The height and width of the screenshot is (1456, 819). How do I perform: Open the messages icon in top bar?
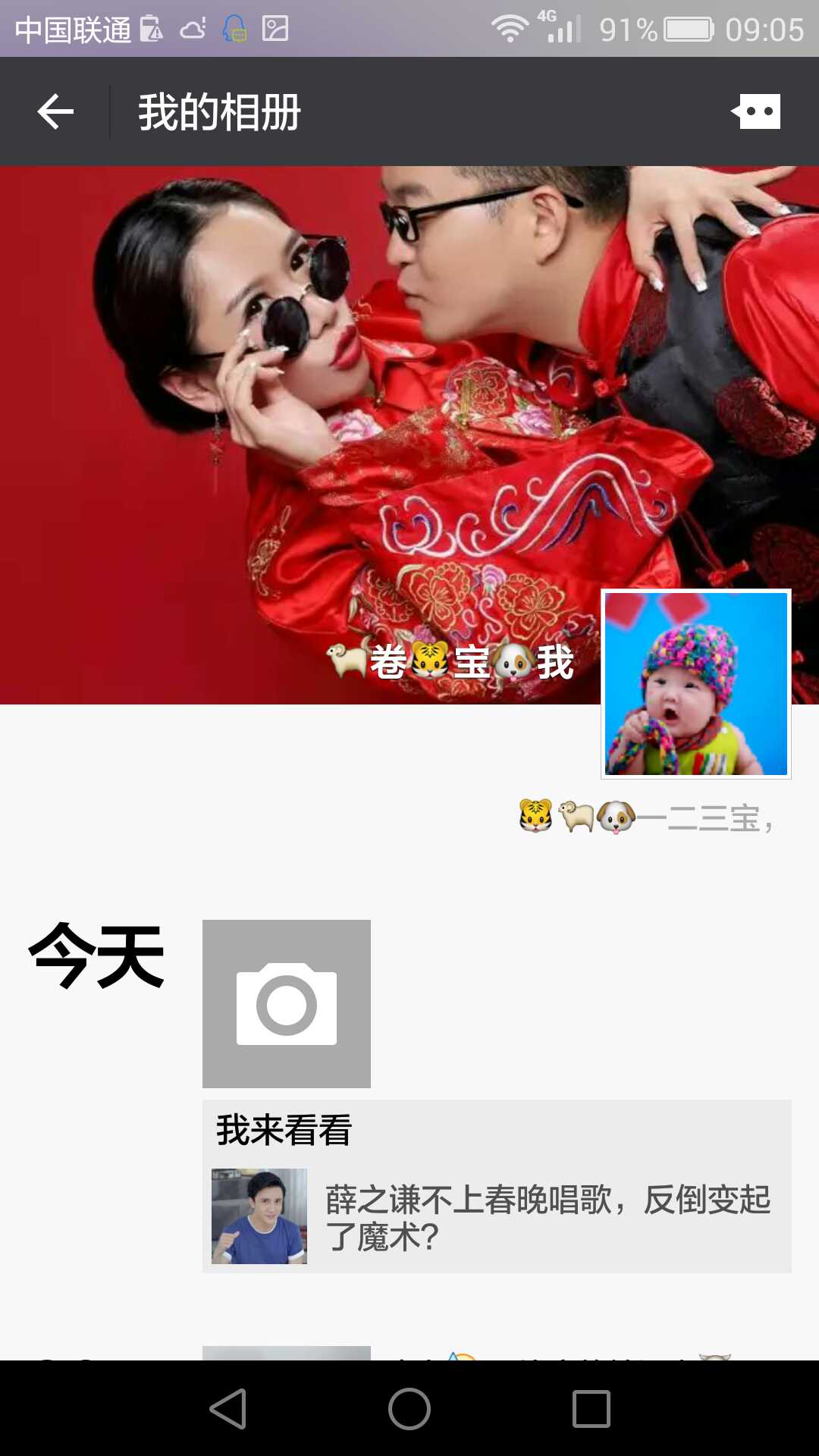756,111
